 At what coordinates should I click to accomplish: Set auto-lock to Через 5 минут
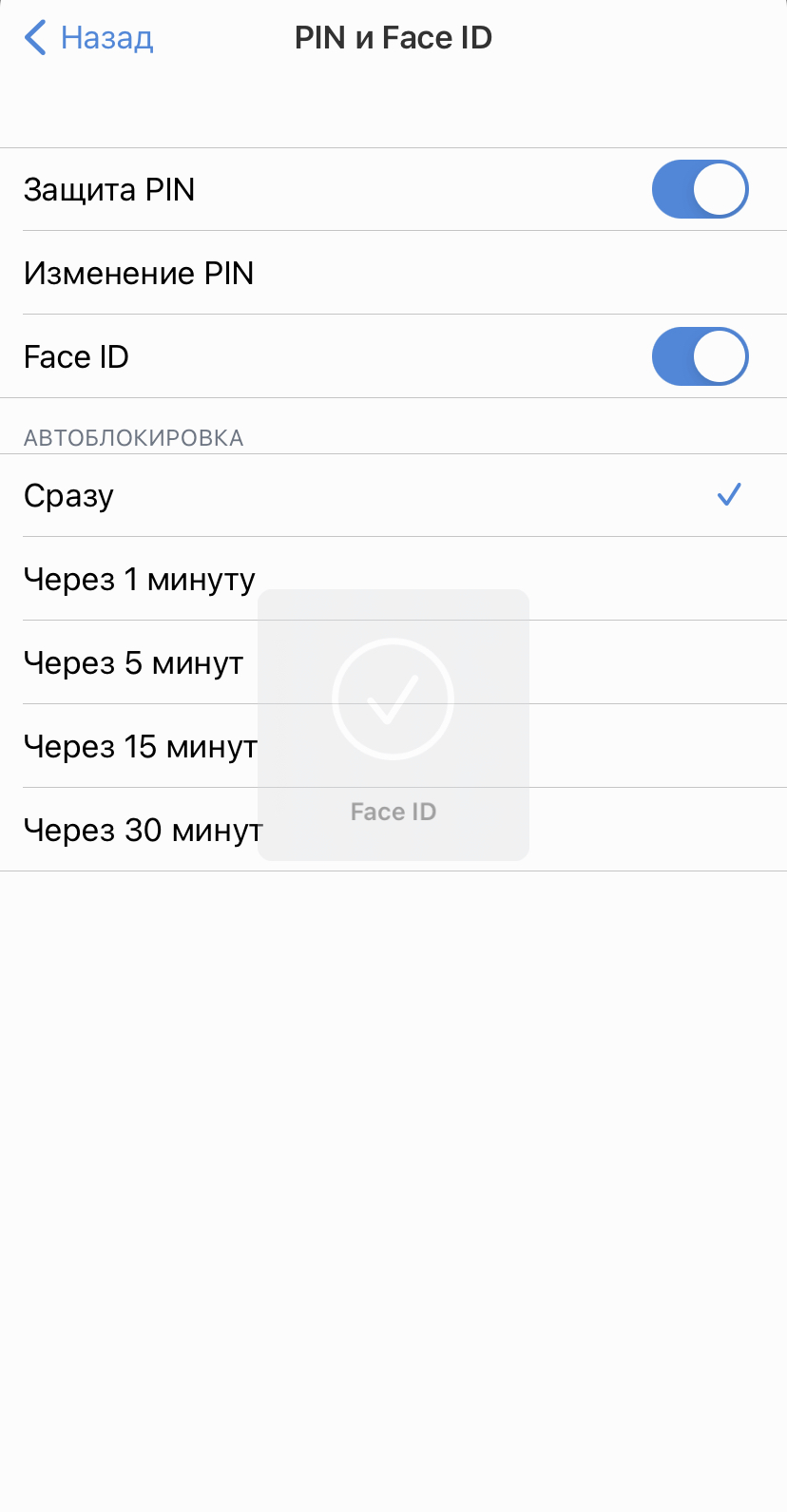point(393,662)
